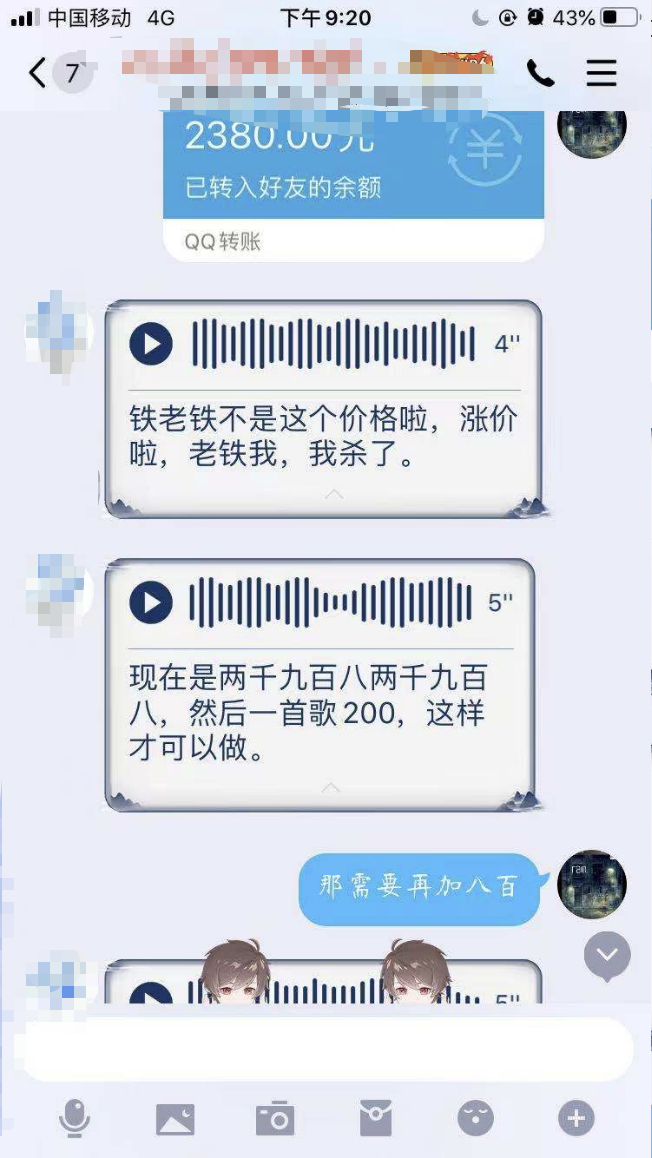Jump to the latest messages
The image size is (652, 1158).
pyautogui.click(x=607, y=956)
